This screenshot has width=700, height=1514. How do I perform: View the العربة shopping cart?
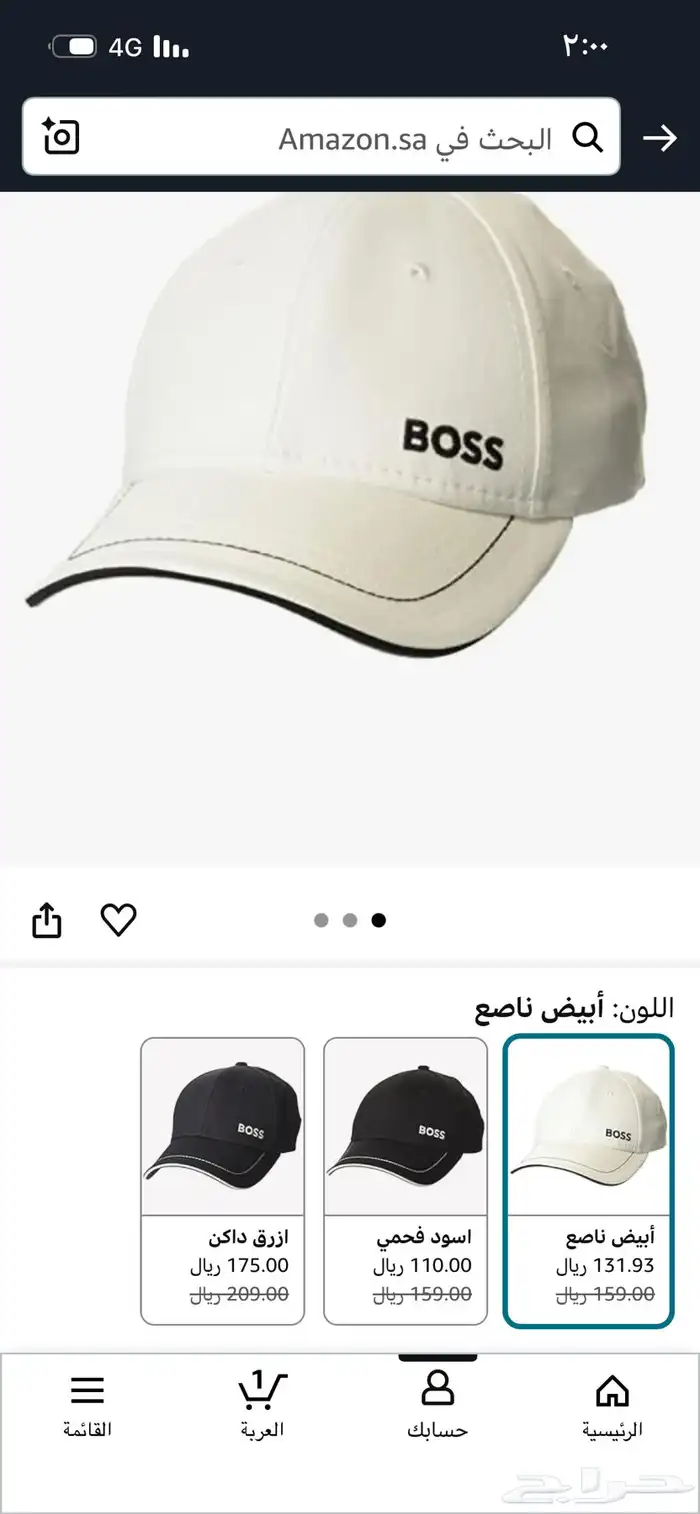(262, 1405)
